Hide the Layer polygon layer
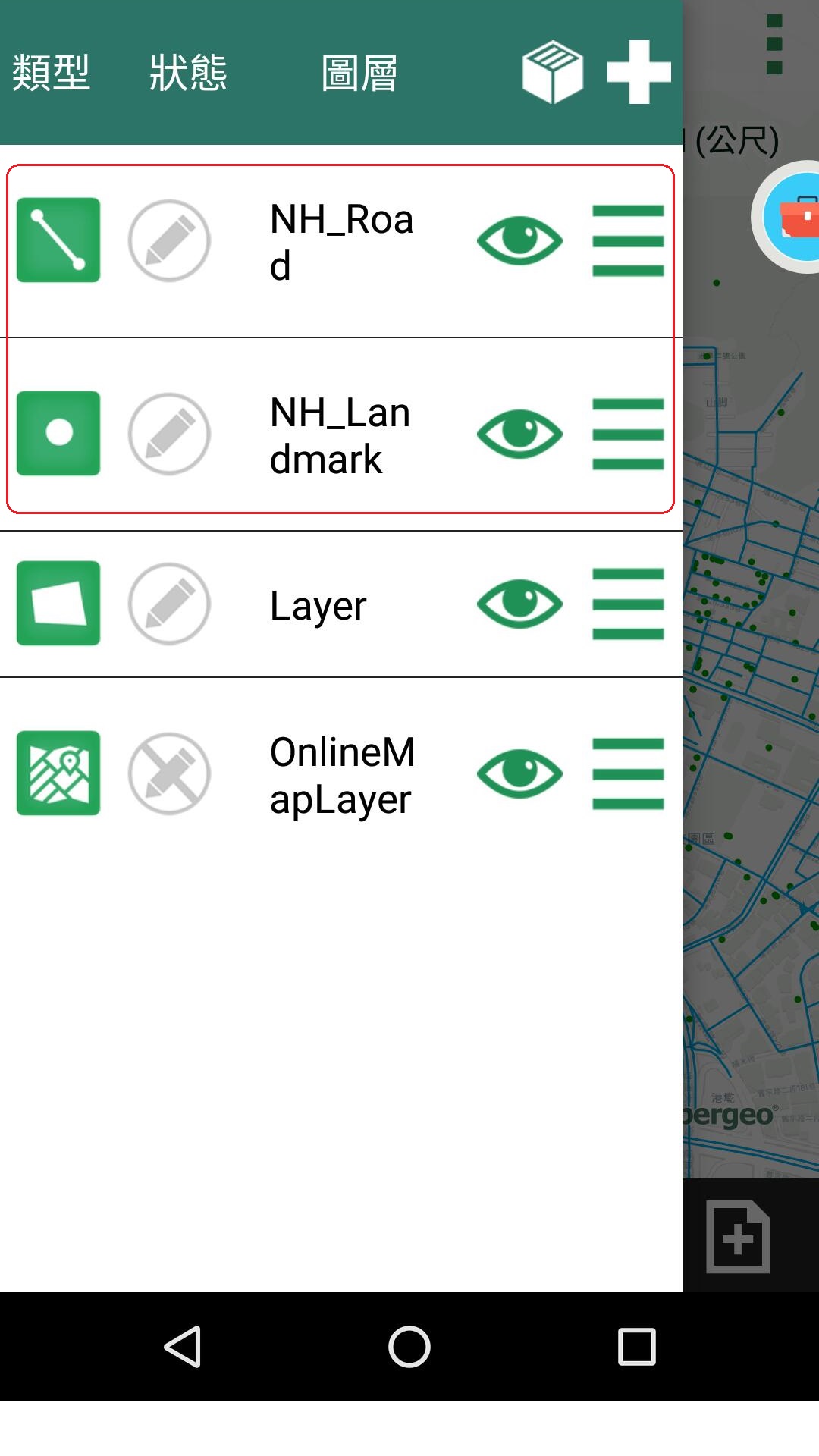The width and height of the screenshot is (819, 1456). click(519, 604)
